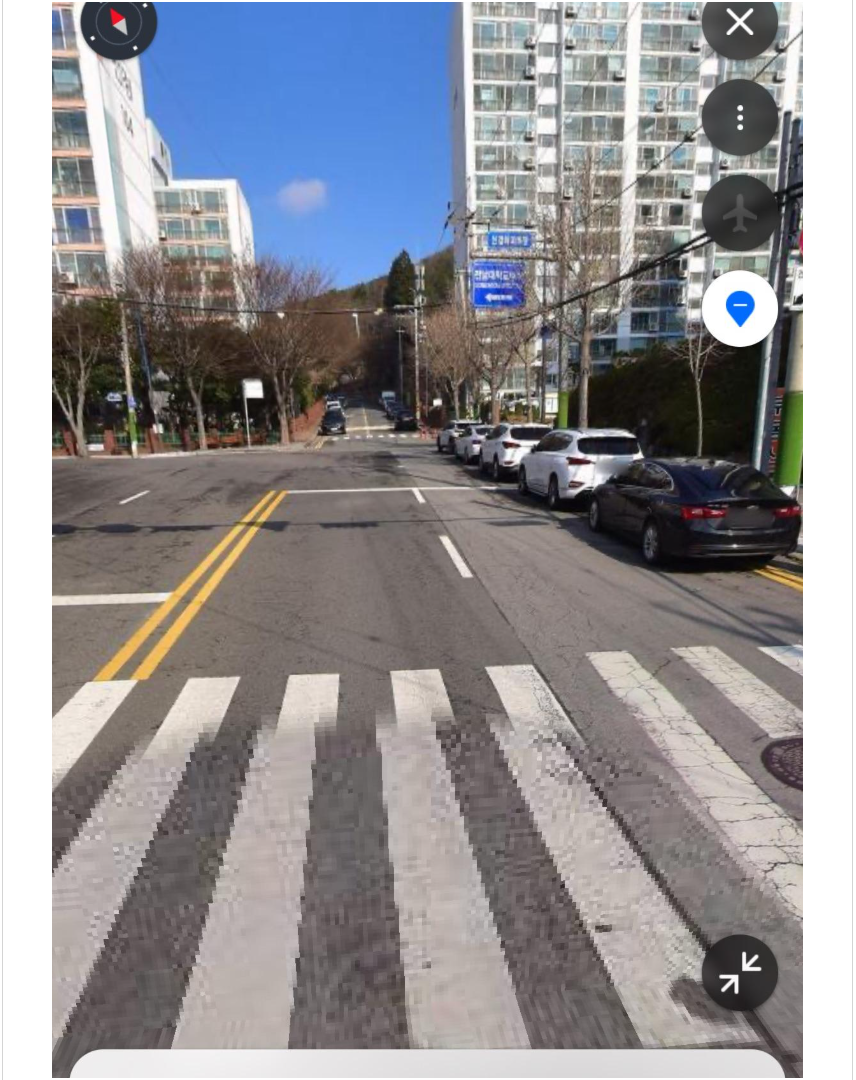Tap the airplane view button
The image size is (856, 1080).
[x=739, y=213]
